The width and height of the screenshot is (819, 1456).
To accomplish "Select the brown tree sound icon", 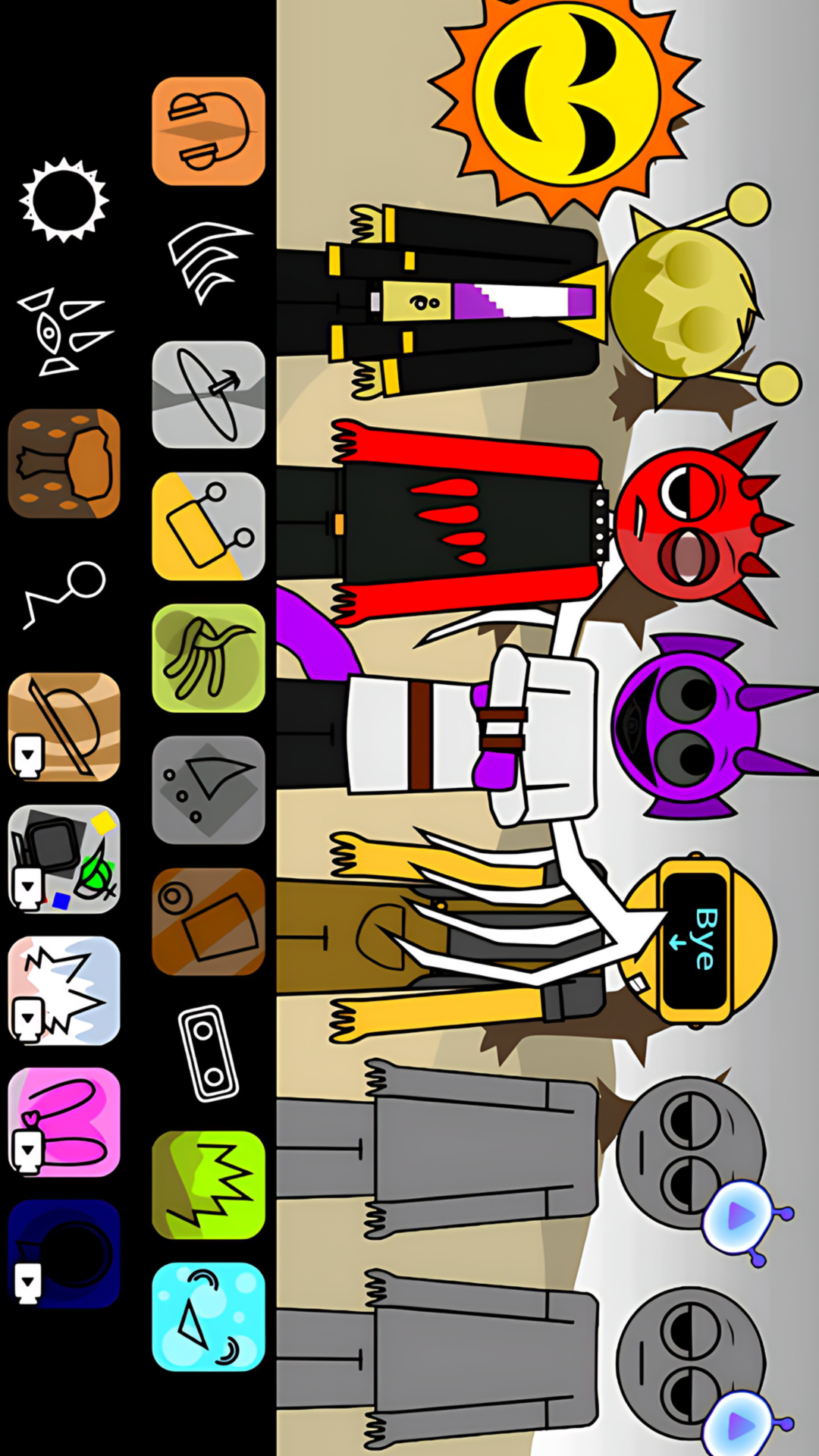I will (x=64, y=463).
